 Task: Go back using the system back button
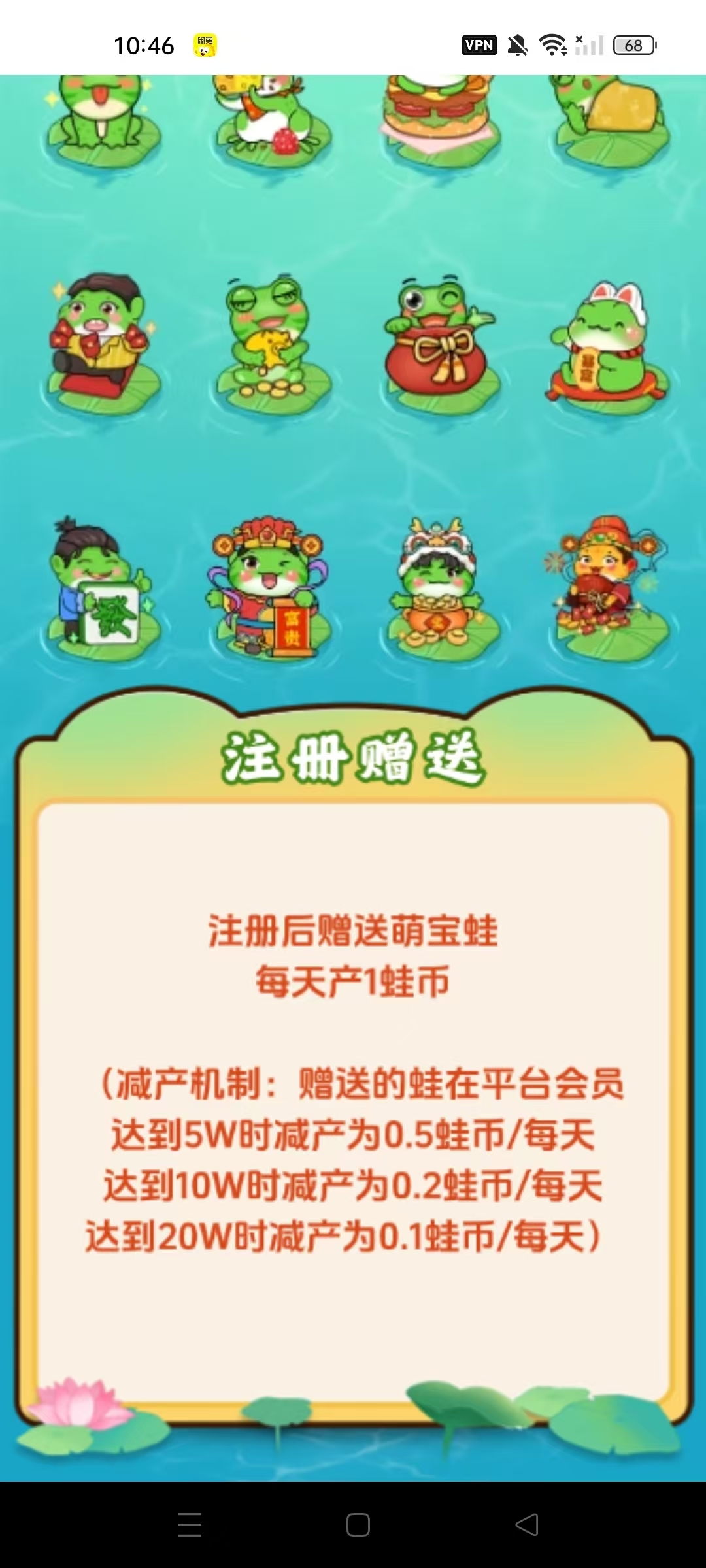point(527,1525)
